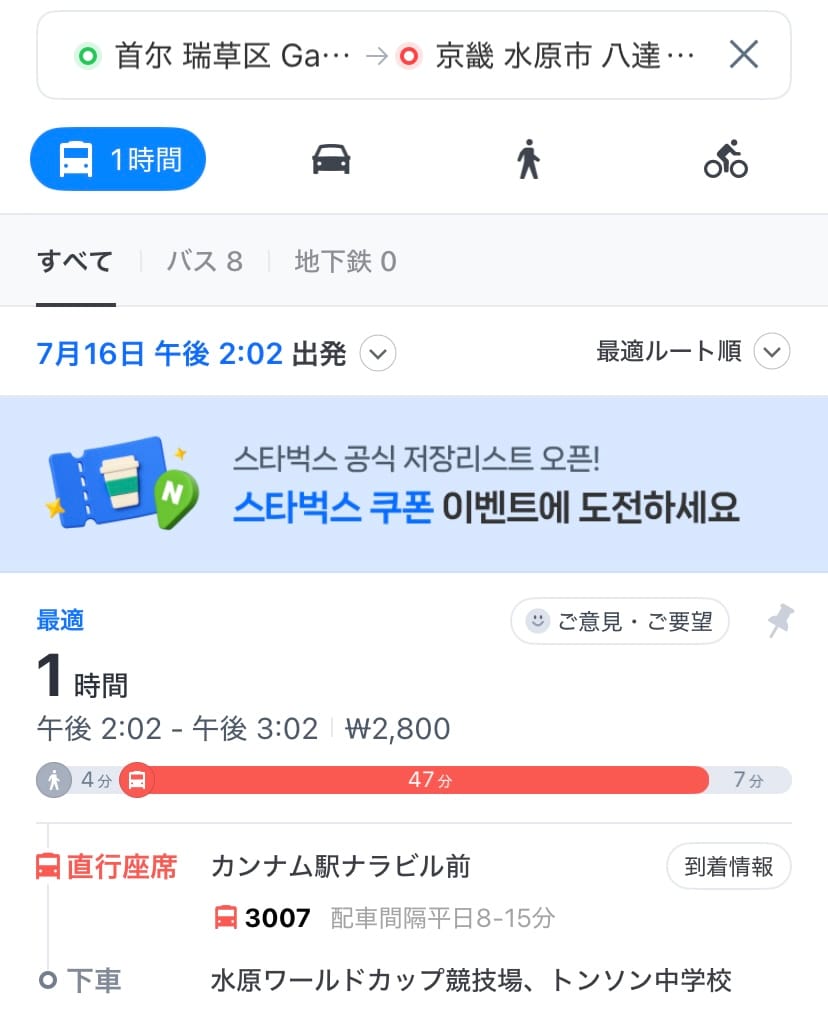Switch to bicycle directions
Screen dimensions: 828x1011
(725, 159)
